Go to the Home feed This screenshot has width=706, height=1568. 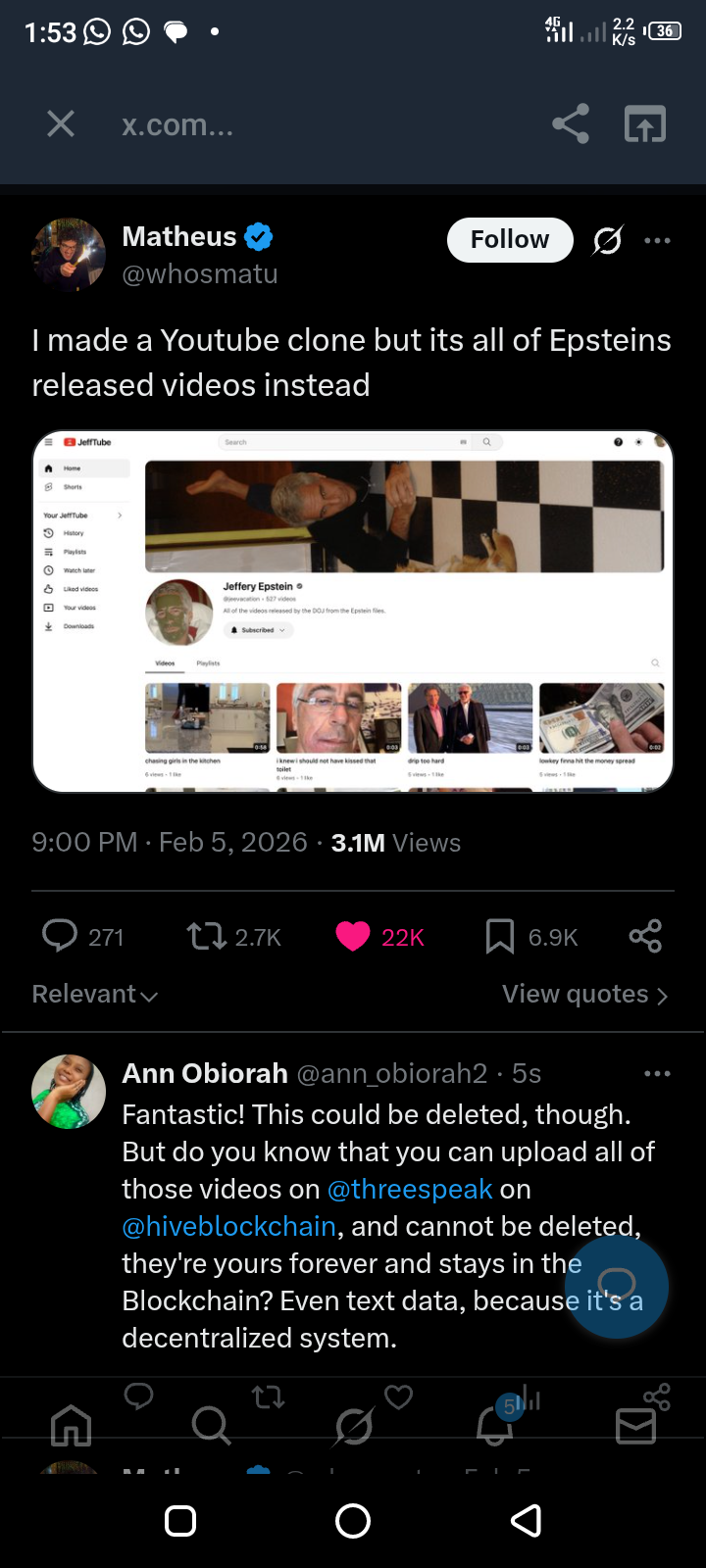point(70,1427)
